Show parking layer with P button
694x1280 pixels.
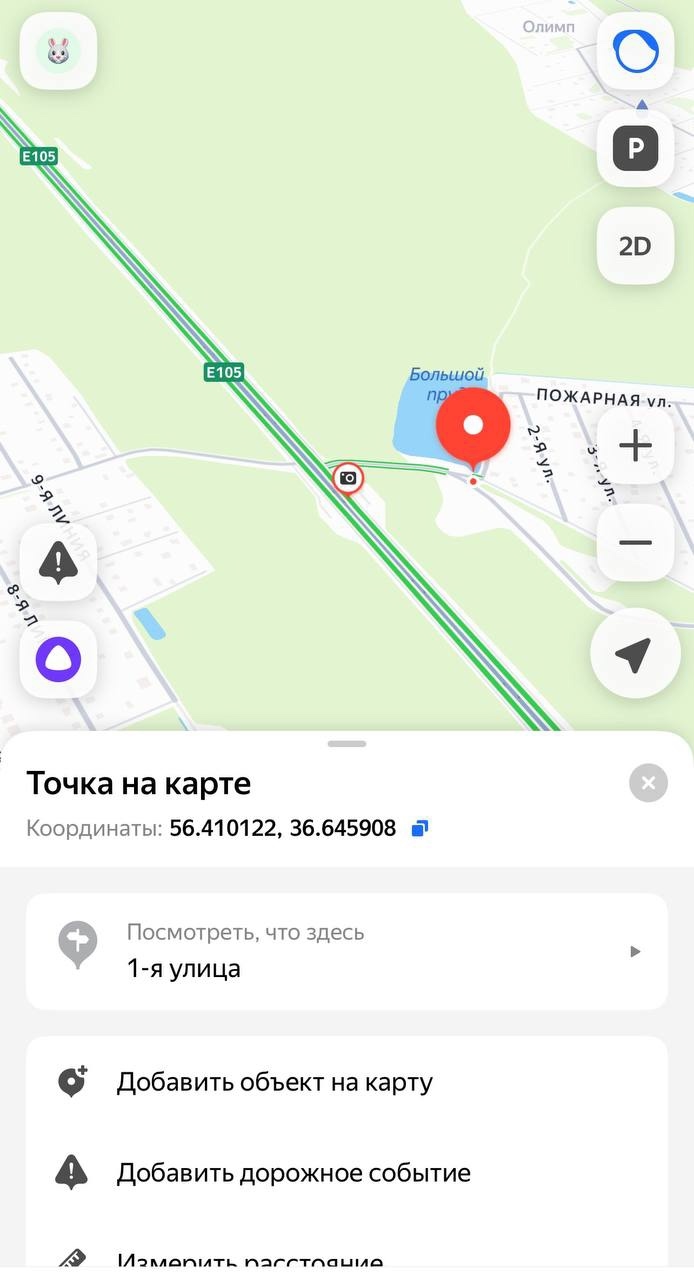point(635,149)
